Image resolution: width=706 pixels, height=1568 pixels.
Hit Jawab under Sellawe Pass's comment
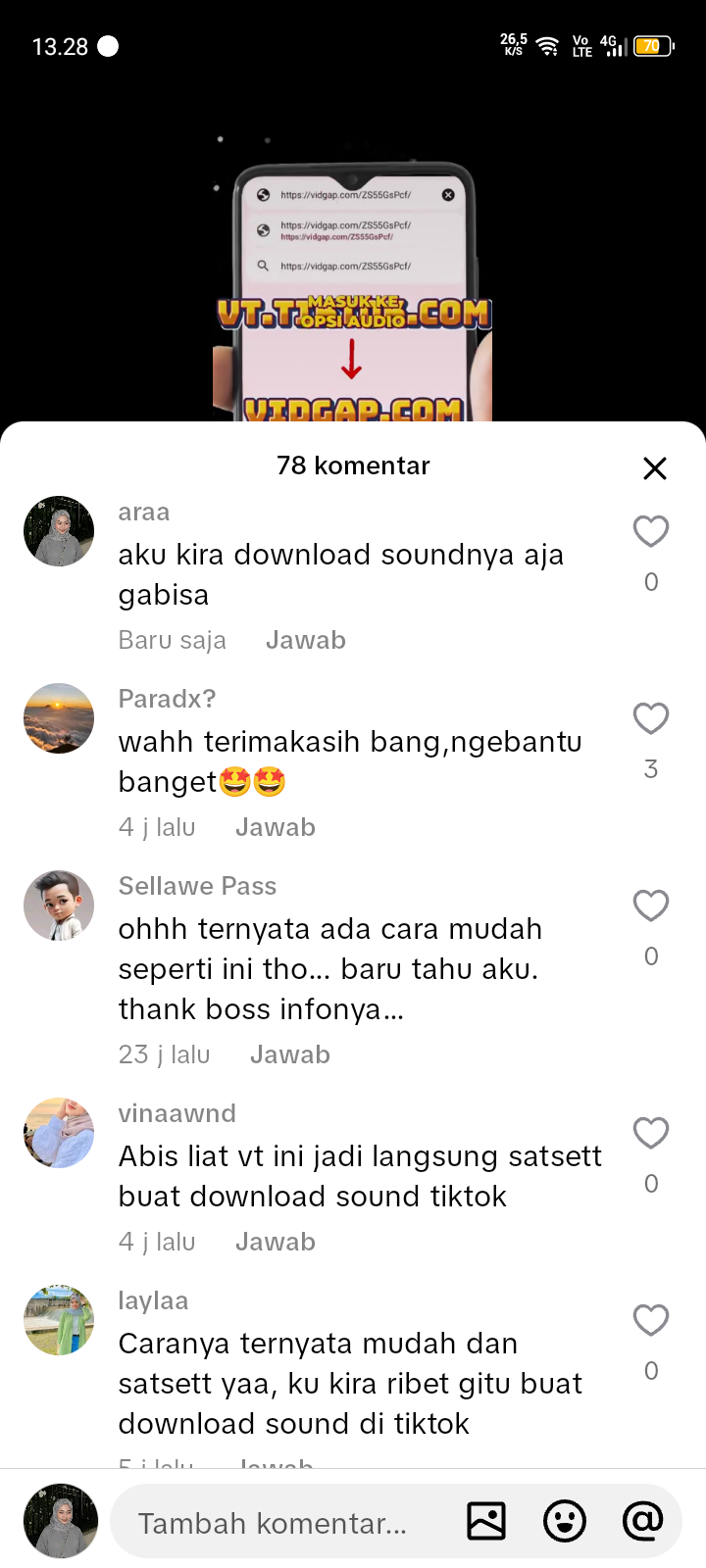click(289, 1054)
